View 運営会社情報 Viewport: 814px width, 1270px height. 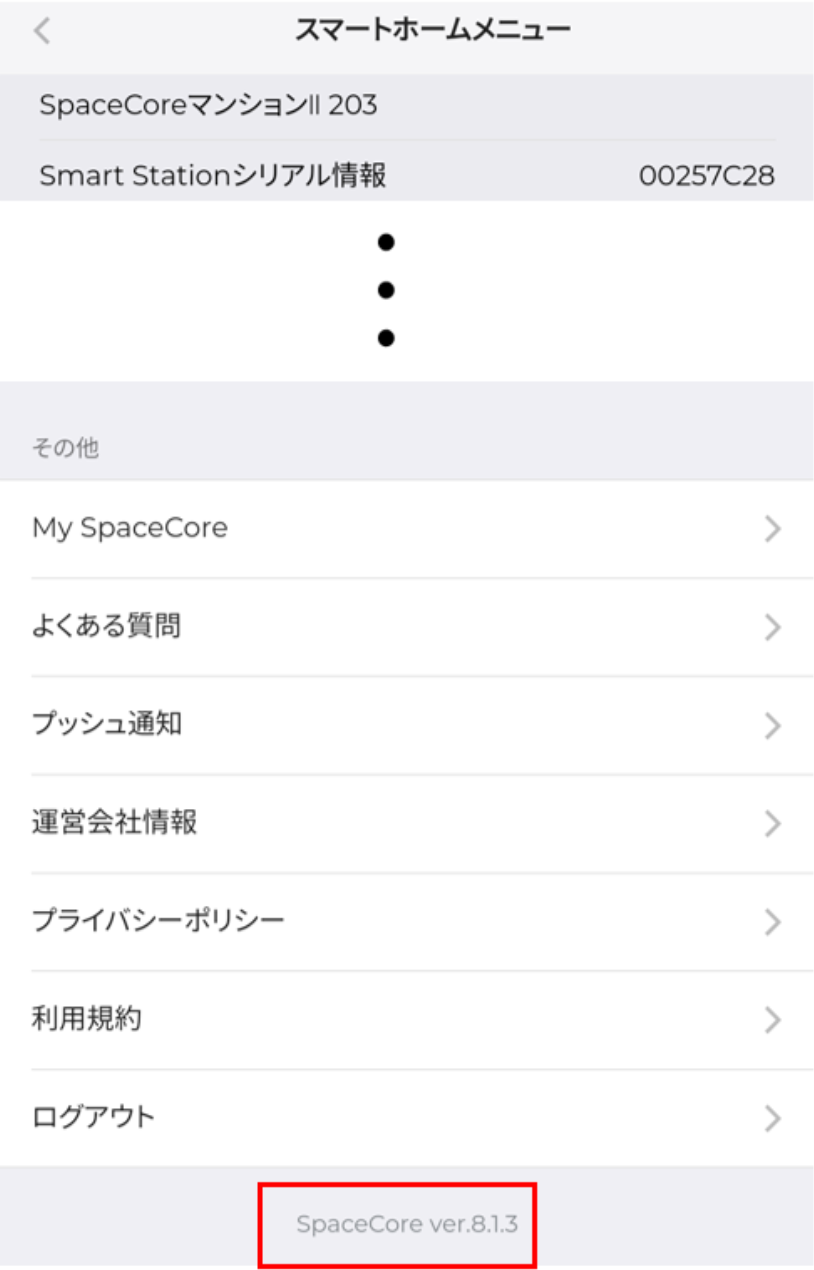[x=406, y=823]
